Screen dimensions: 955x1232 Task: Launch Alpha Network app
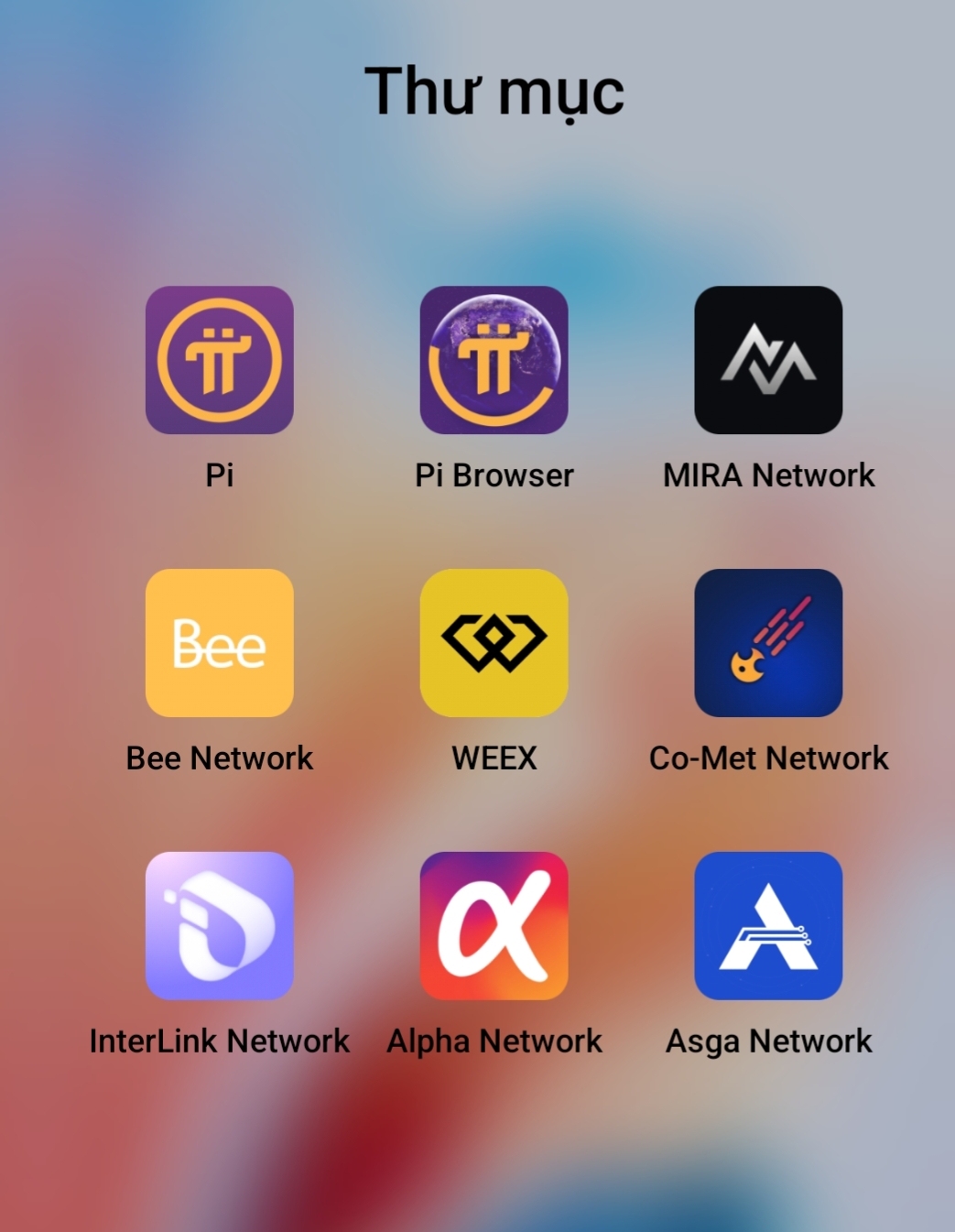point(494,926)
